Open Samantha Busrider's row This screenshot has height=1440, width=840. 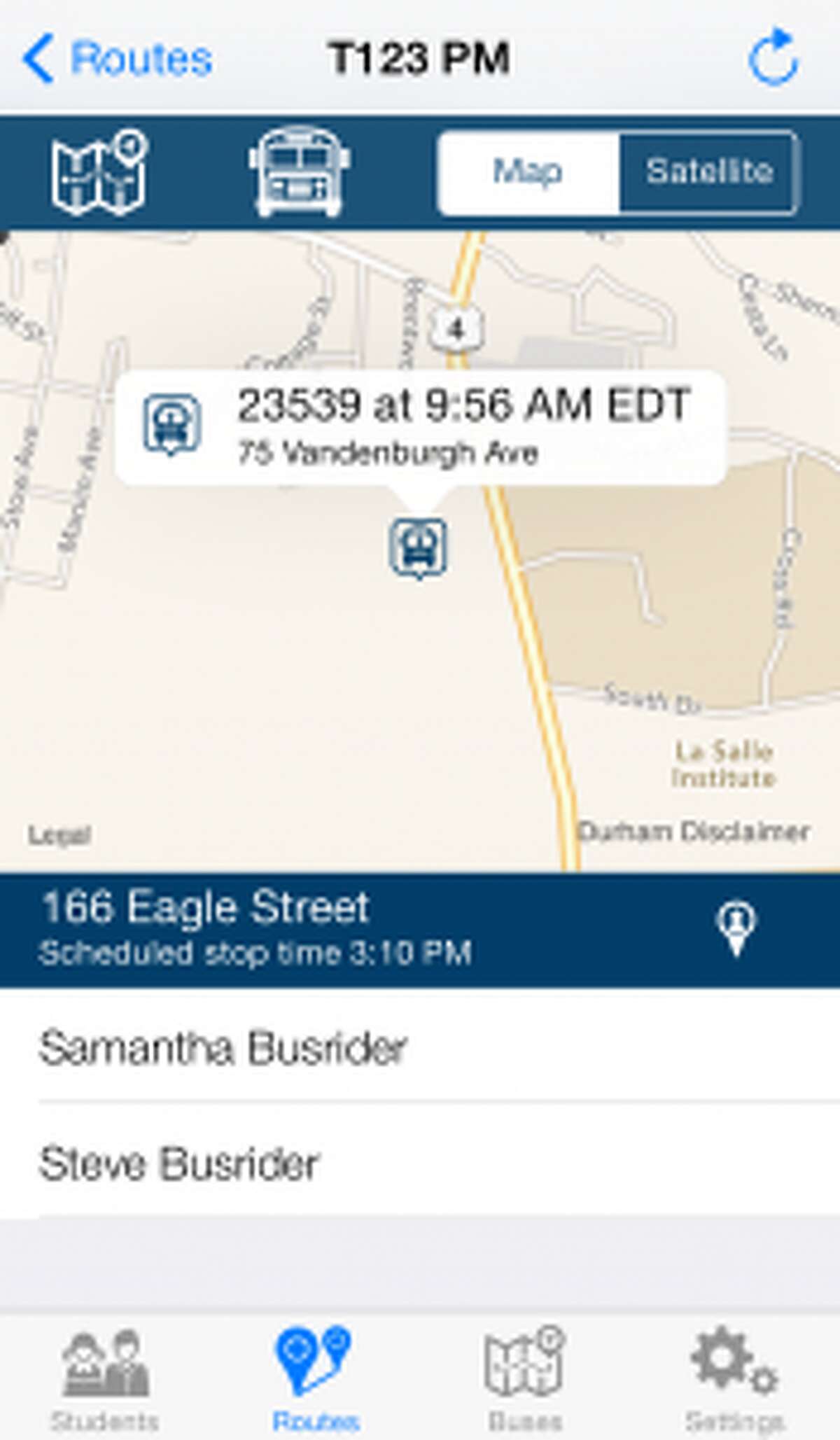tap(420, 1048)
